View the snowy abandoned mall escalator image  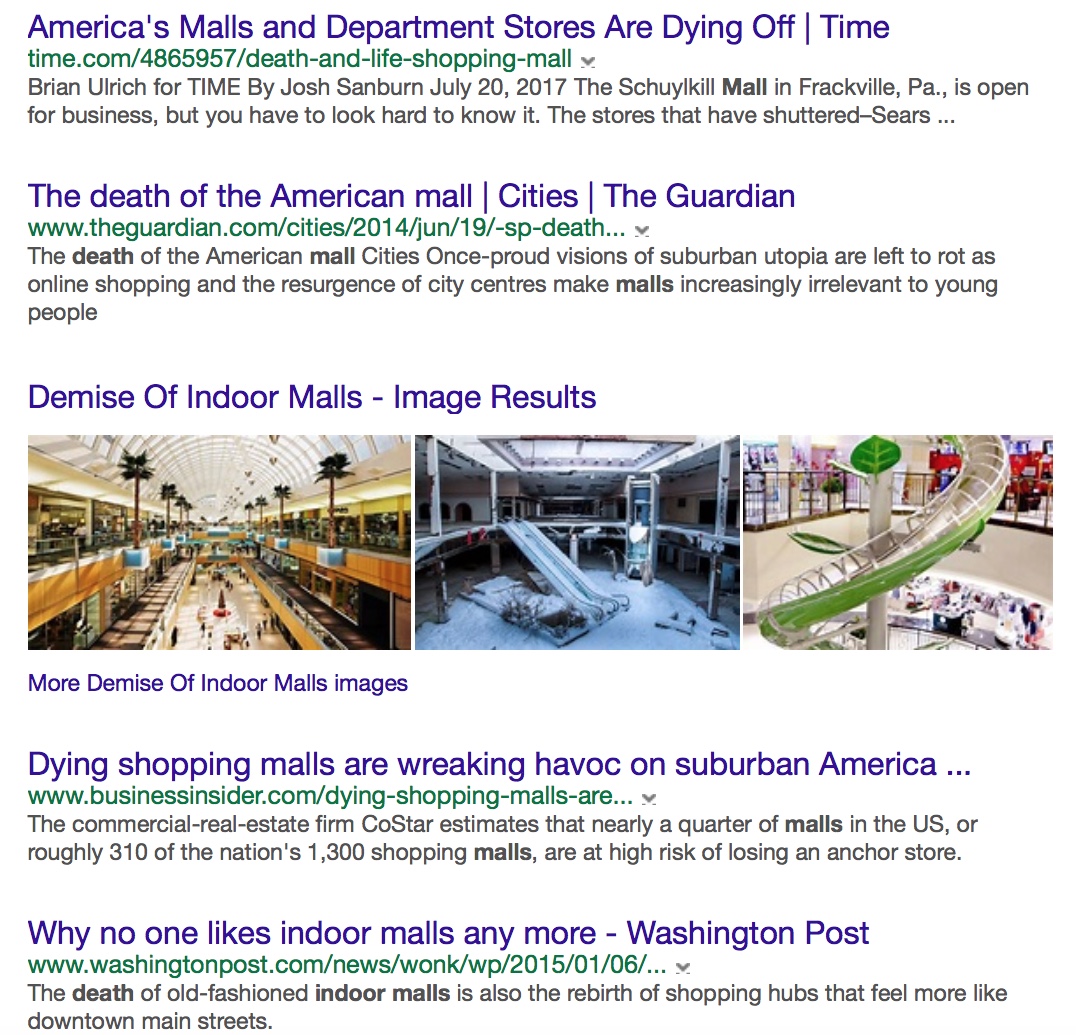[x=577, y=542]
